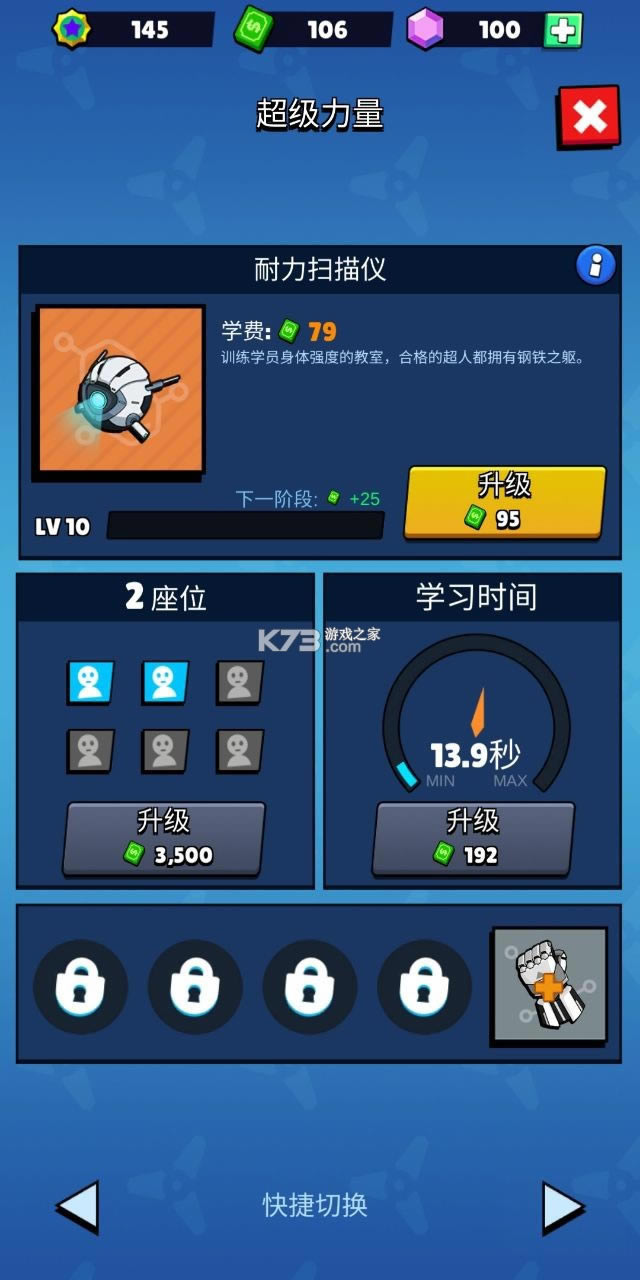Select the robotic fist power slot
This screenshot has height=1280, width=640.
[x=549, y=985]
